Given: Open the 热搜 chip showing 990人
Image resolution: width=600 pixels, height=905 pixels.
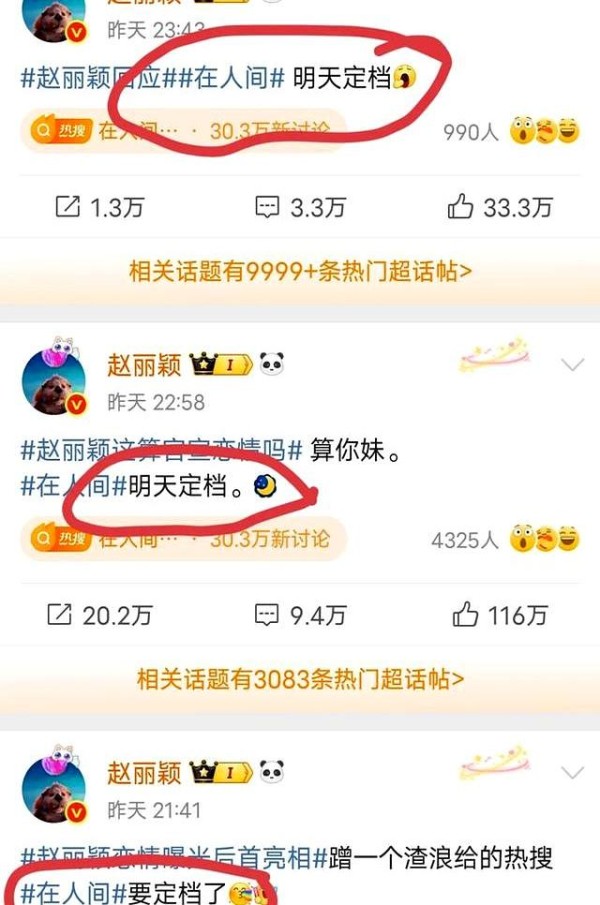Looking at the screenshot, I should tap(180, 131).
